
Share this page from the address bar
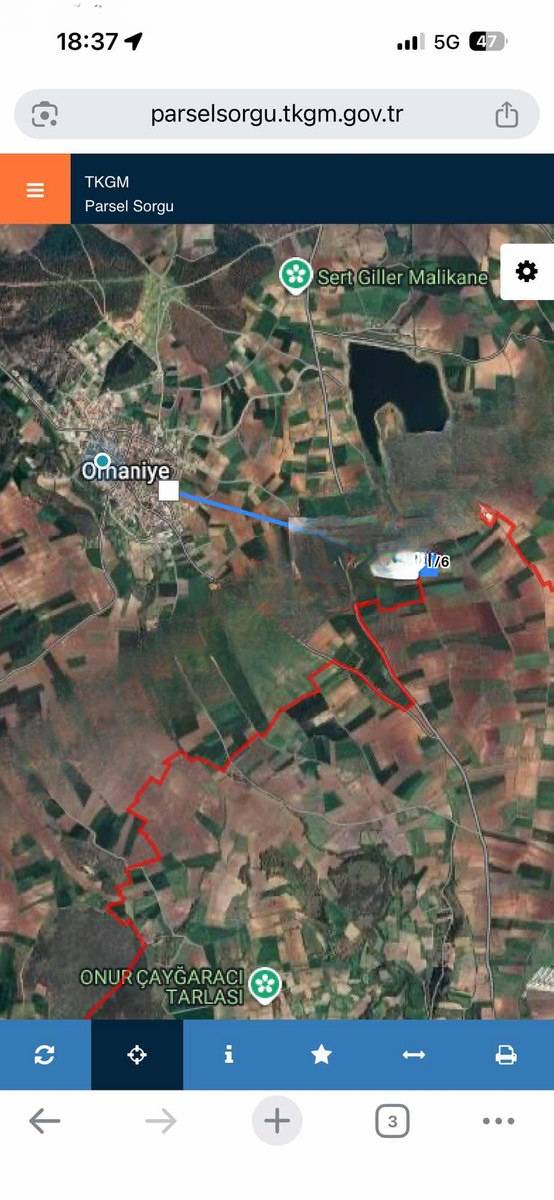[x=507, y=114]
